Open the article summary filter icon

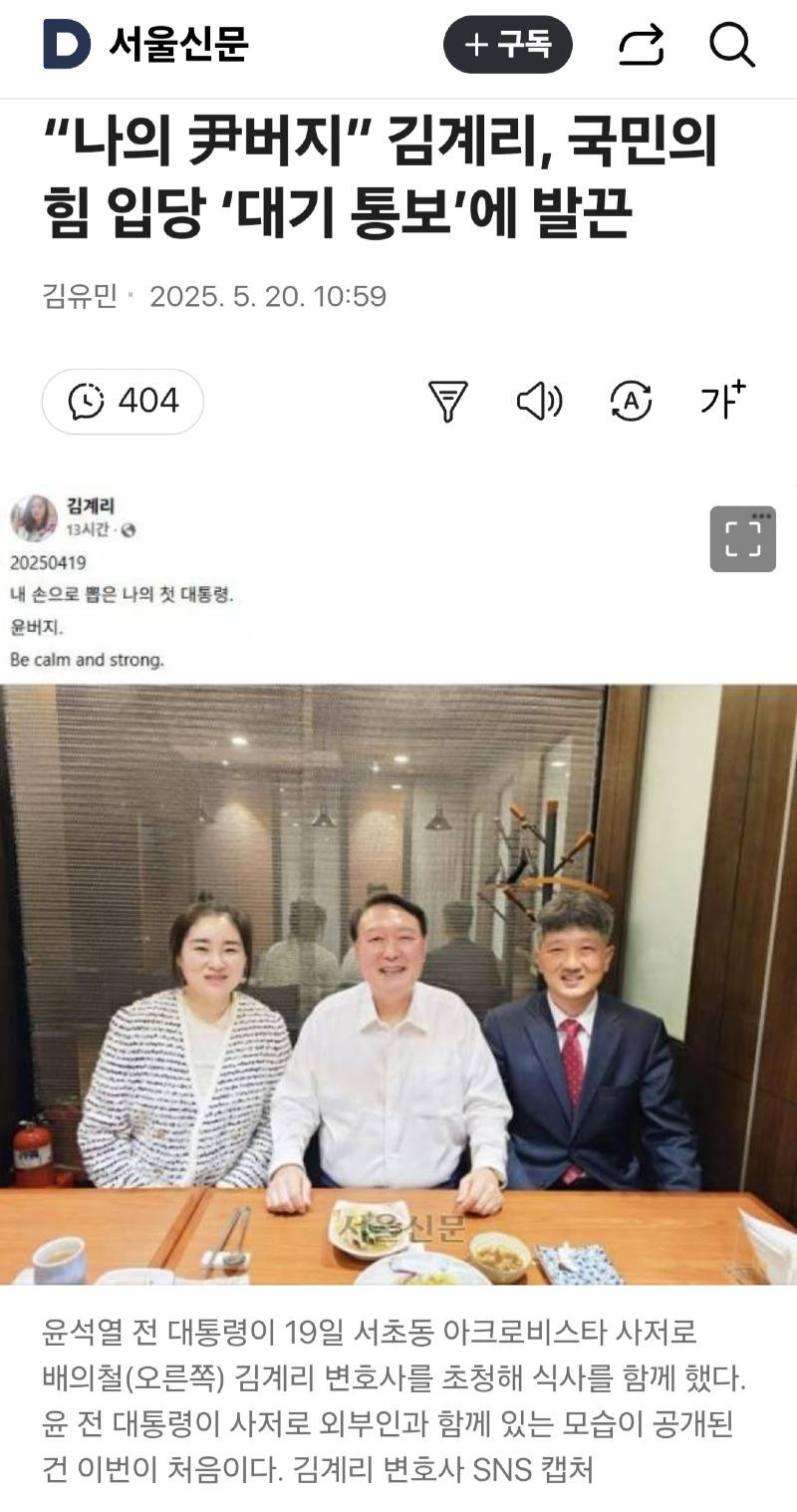[447, 401]
